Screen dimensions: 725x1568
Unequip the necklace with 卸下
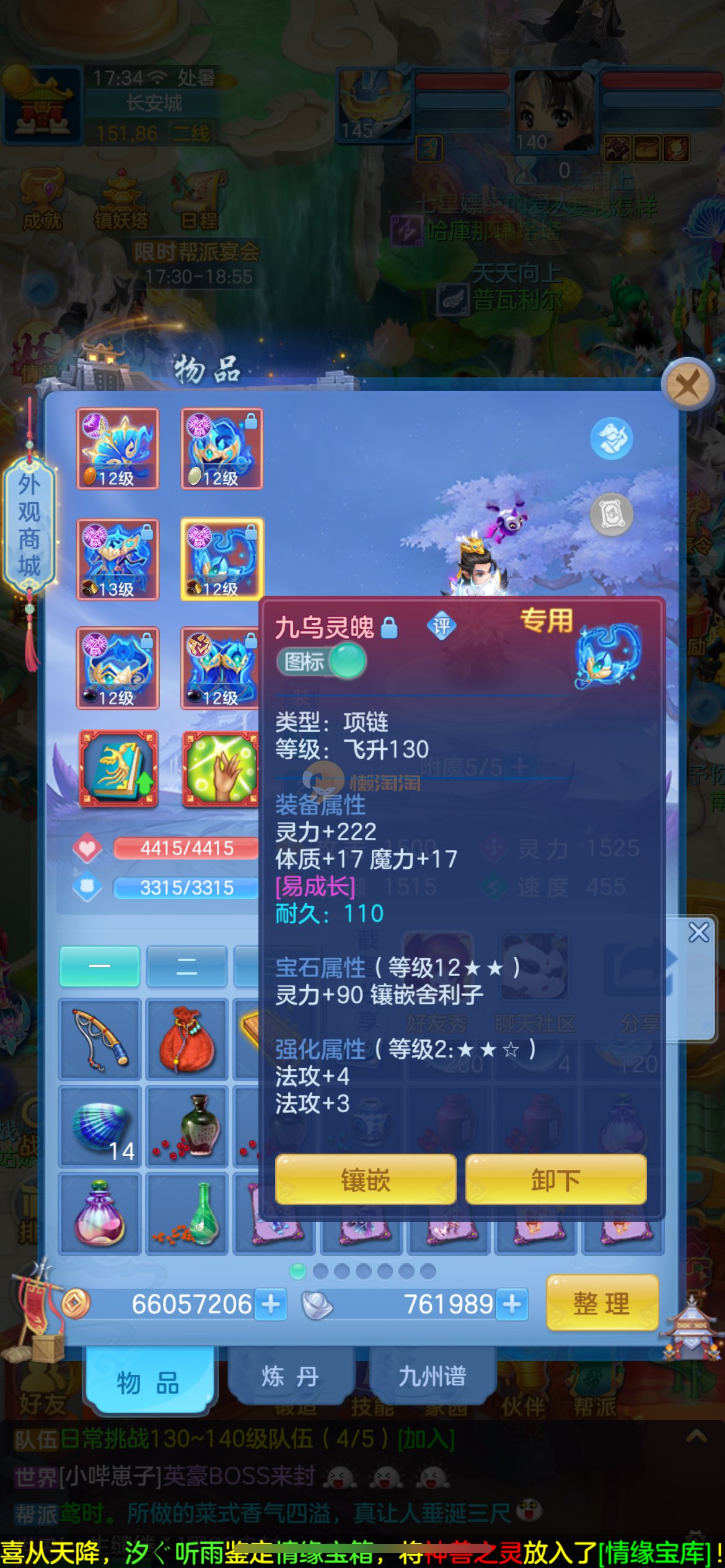click(555, 1180)
